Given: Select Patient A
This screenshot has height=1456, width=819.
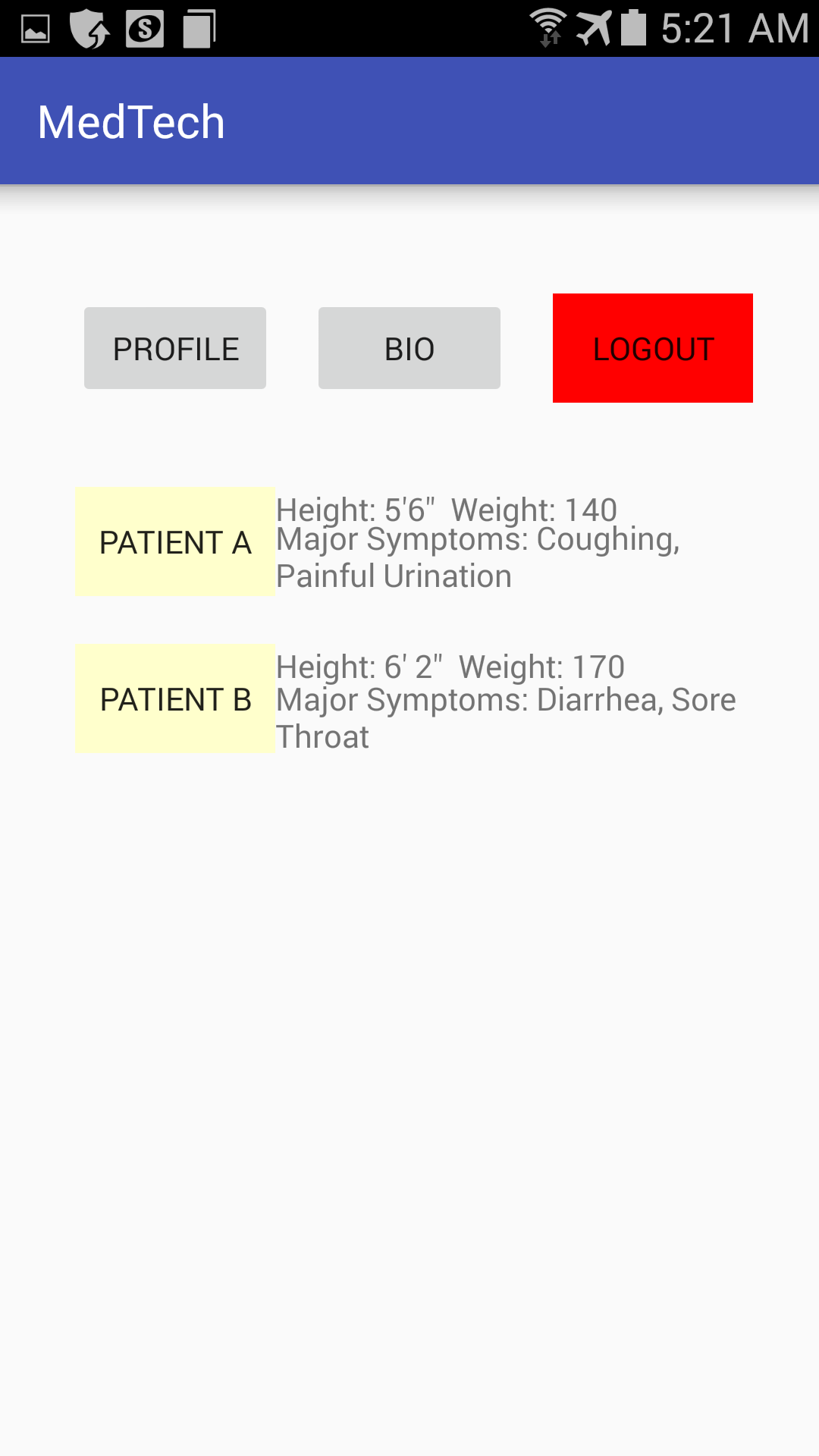Looking at the screenshot, I should pyautogui.click(x=175, y=541).
